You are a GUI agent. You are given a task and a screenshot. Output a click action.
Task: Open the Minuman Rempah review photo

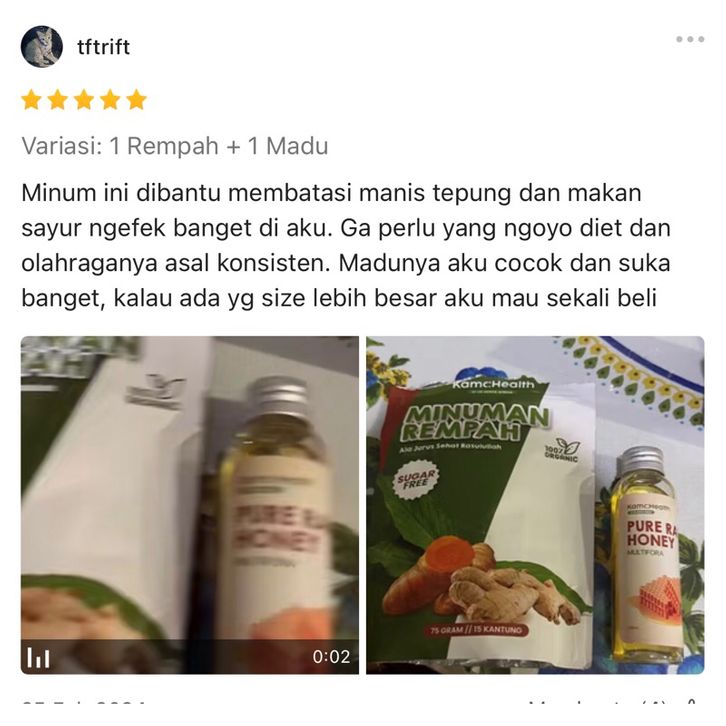point(535,505)
